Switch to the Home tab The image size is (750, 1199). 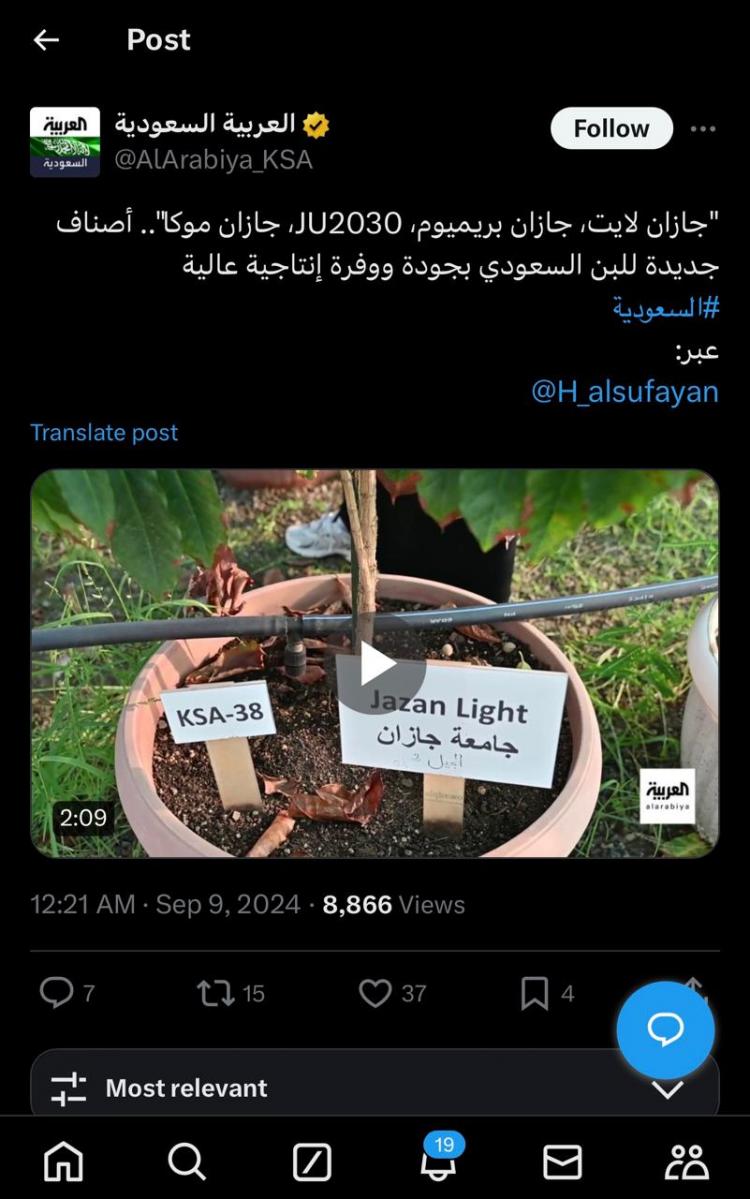point(64,1162)
